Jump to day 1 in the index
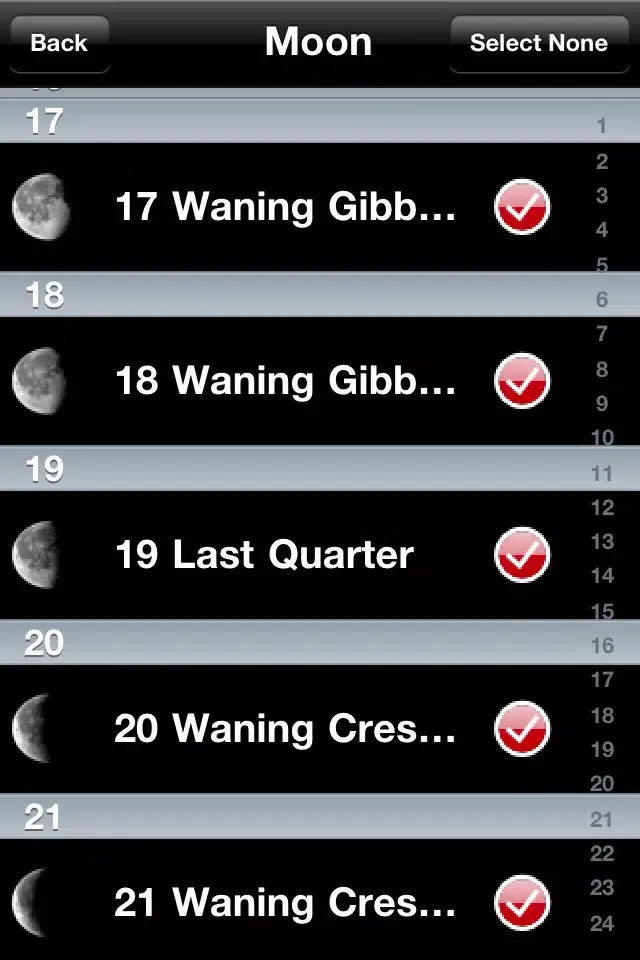Image resolution: width=640 pixels, height=960 pixels. (602, 126)
